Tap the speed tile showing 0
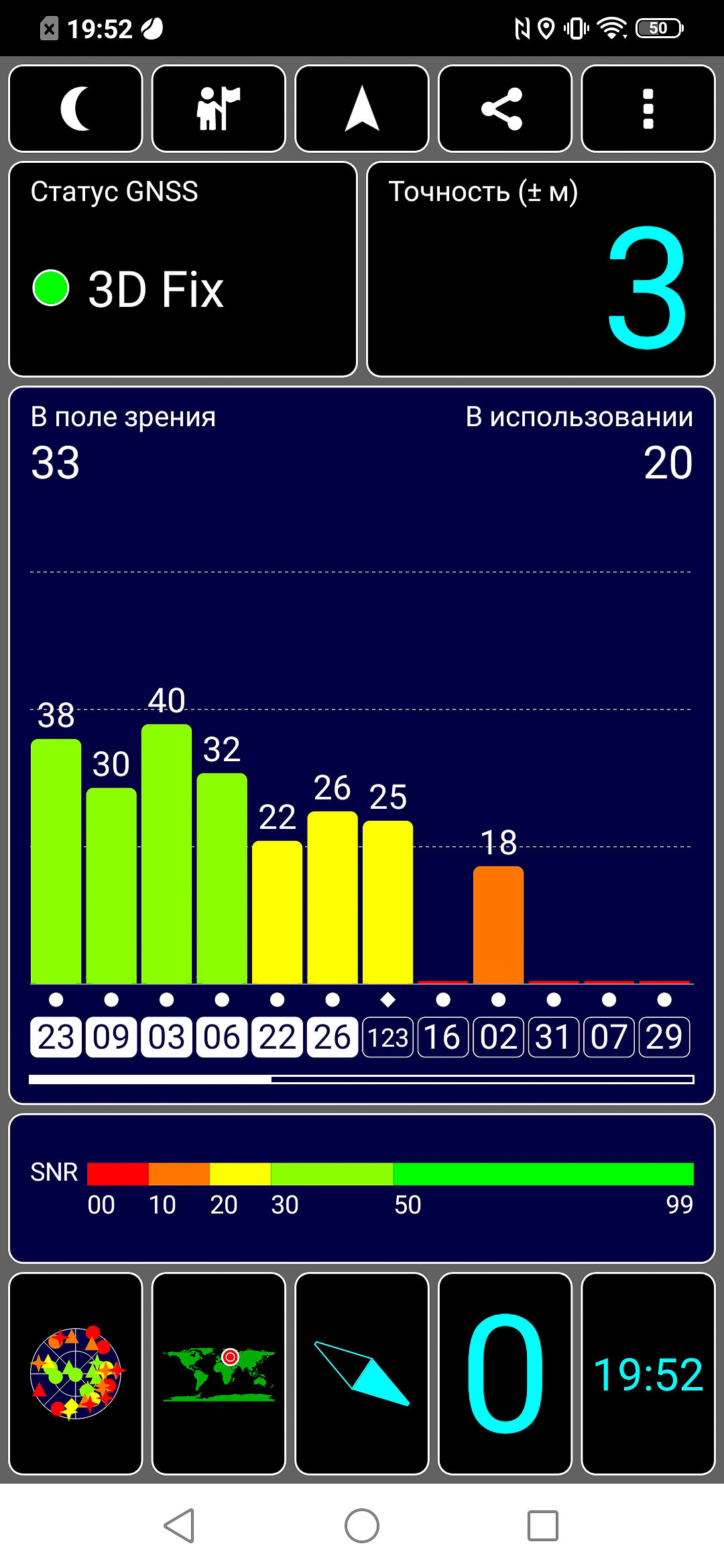This screenshot has height=1568, width=724. point(505,1374)
